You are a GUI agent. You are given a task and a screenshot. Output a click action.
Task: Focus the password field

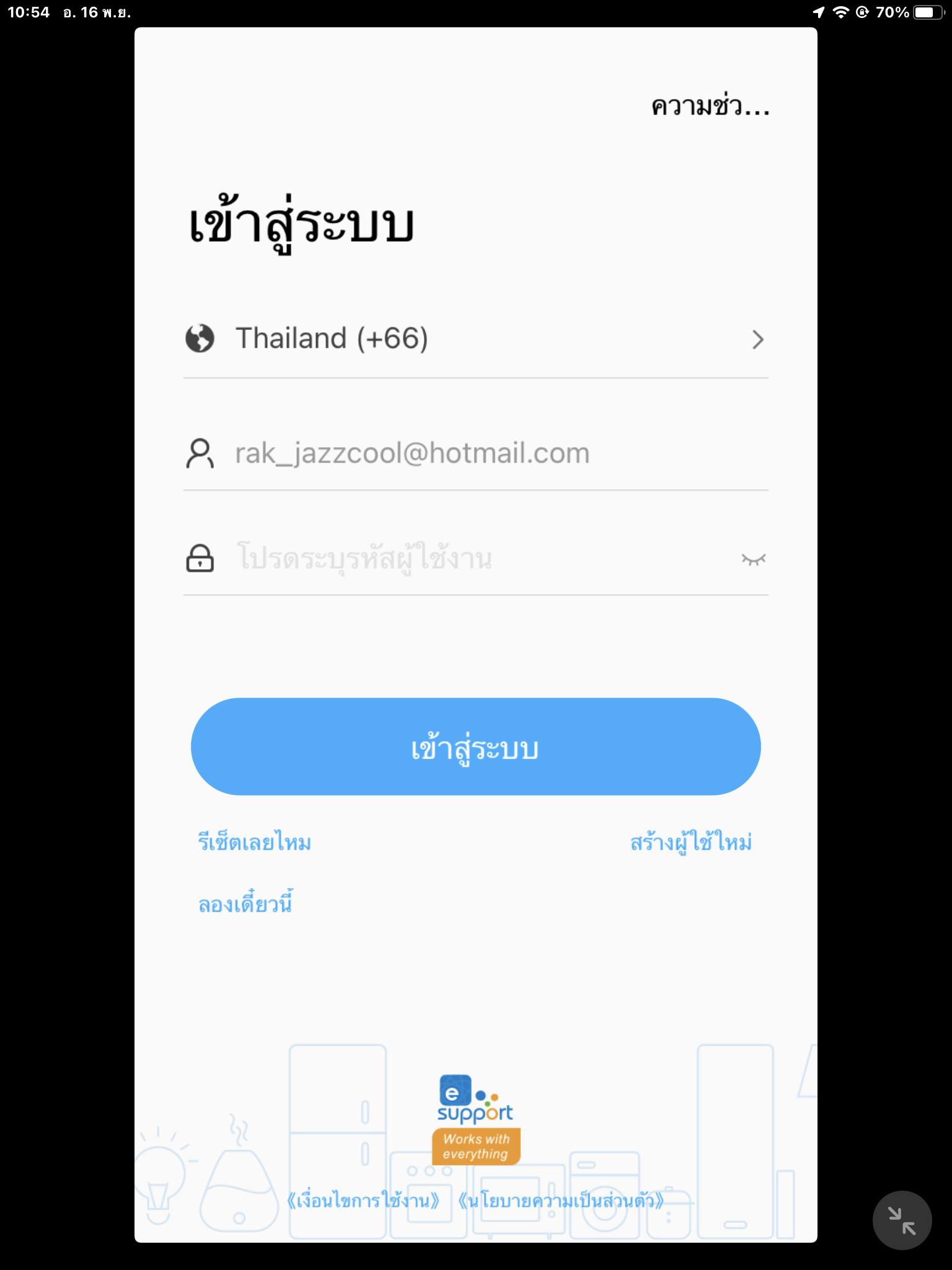(471, 559)
